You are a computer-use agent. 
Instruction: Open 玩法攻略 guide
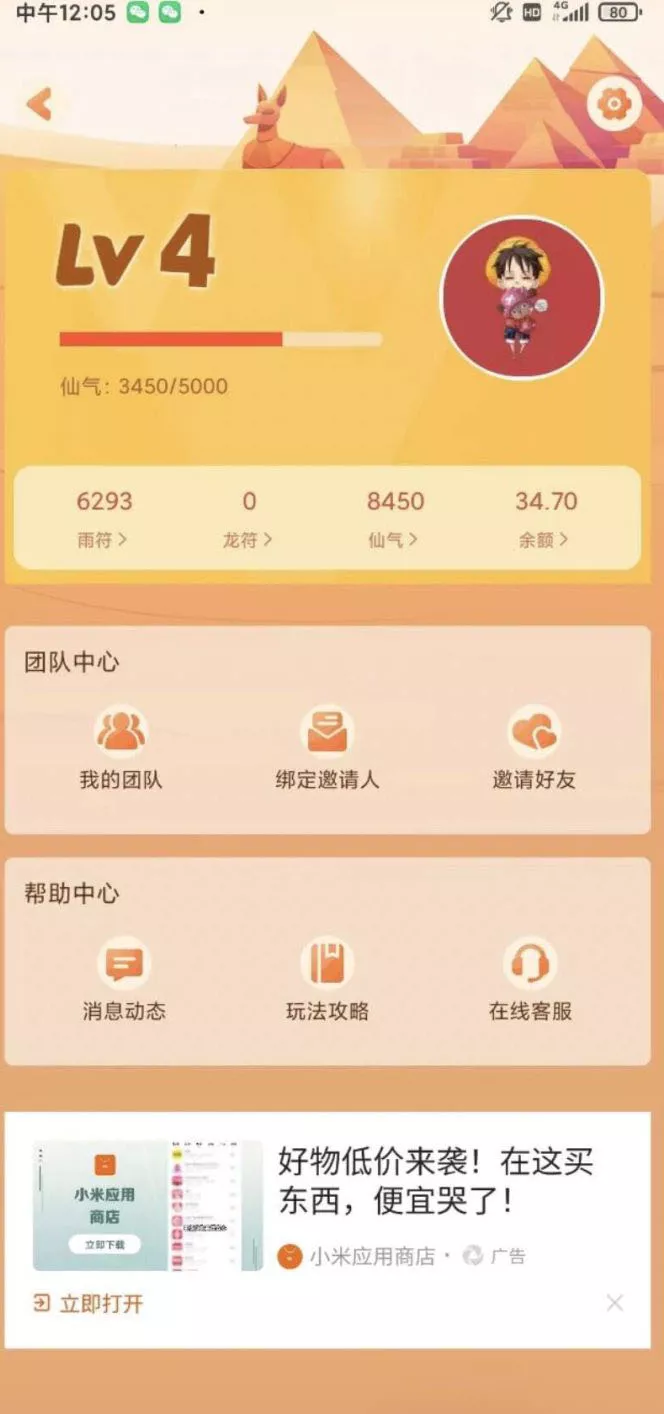327,980
